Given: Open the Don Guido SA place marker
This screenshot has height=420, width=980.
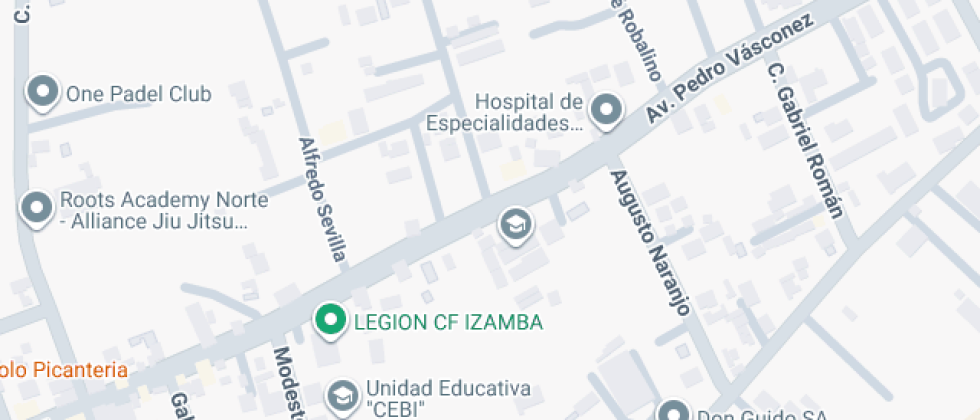Looking at the screenshot, I should tap(675, 413).
